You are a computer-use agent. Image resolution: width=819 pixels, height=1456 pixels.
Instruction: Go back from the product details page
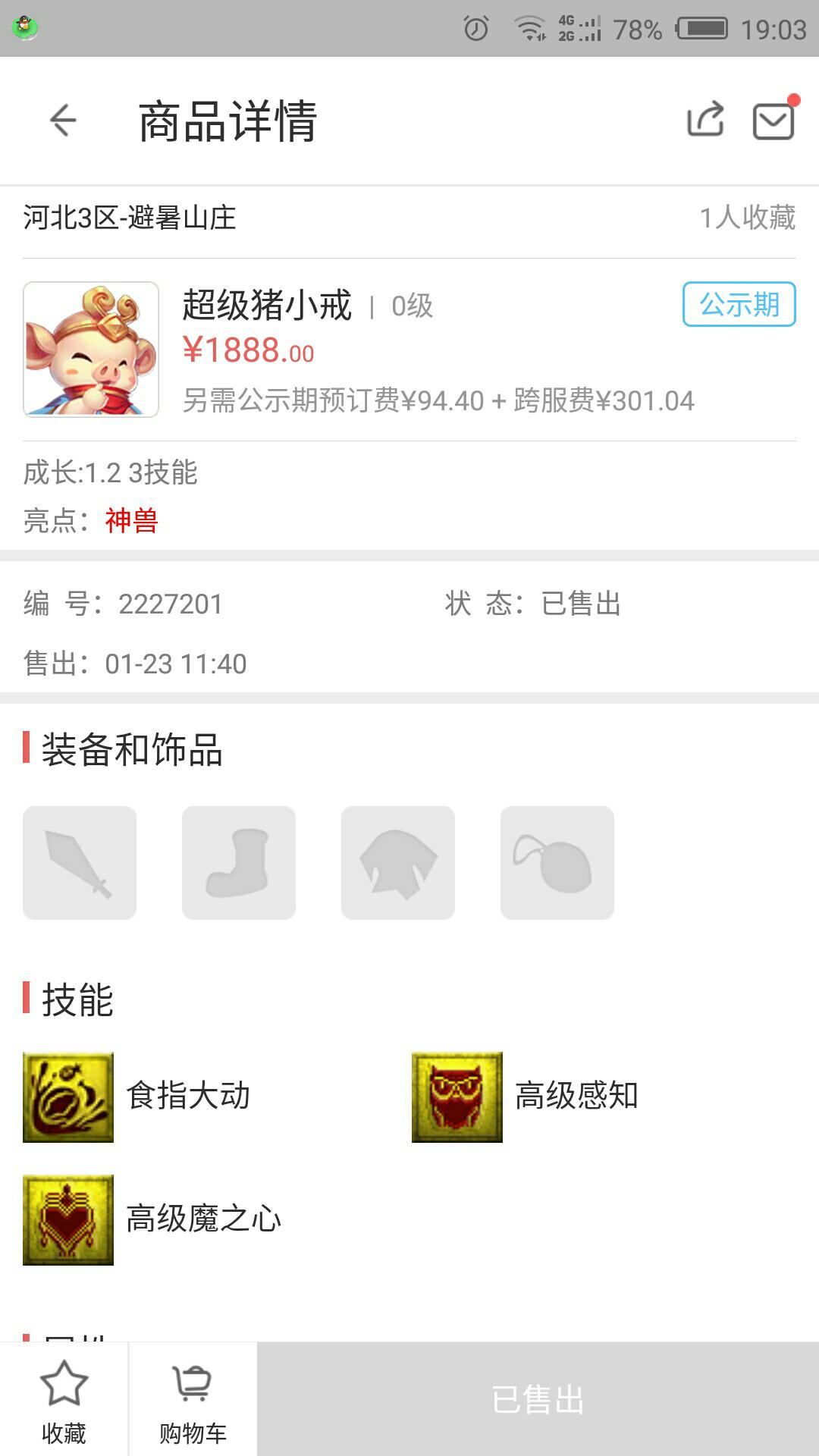tap(63, 121)
